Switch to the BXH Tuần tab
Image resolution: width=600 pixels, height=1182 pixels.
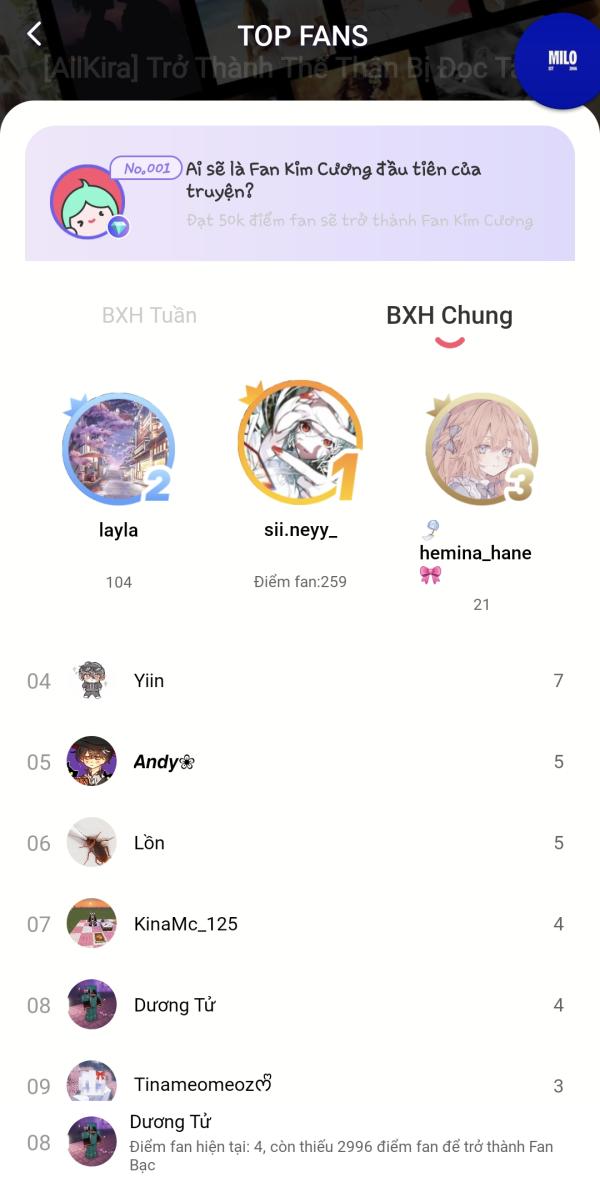tap(149, 316)
